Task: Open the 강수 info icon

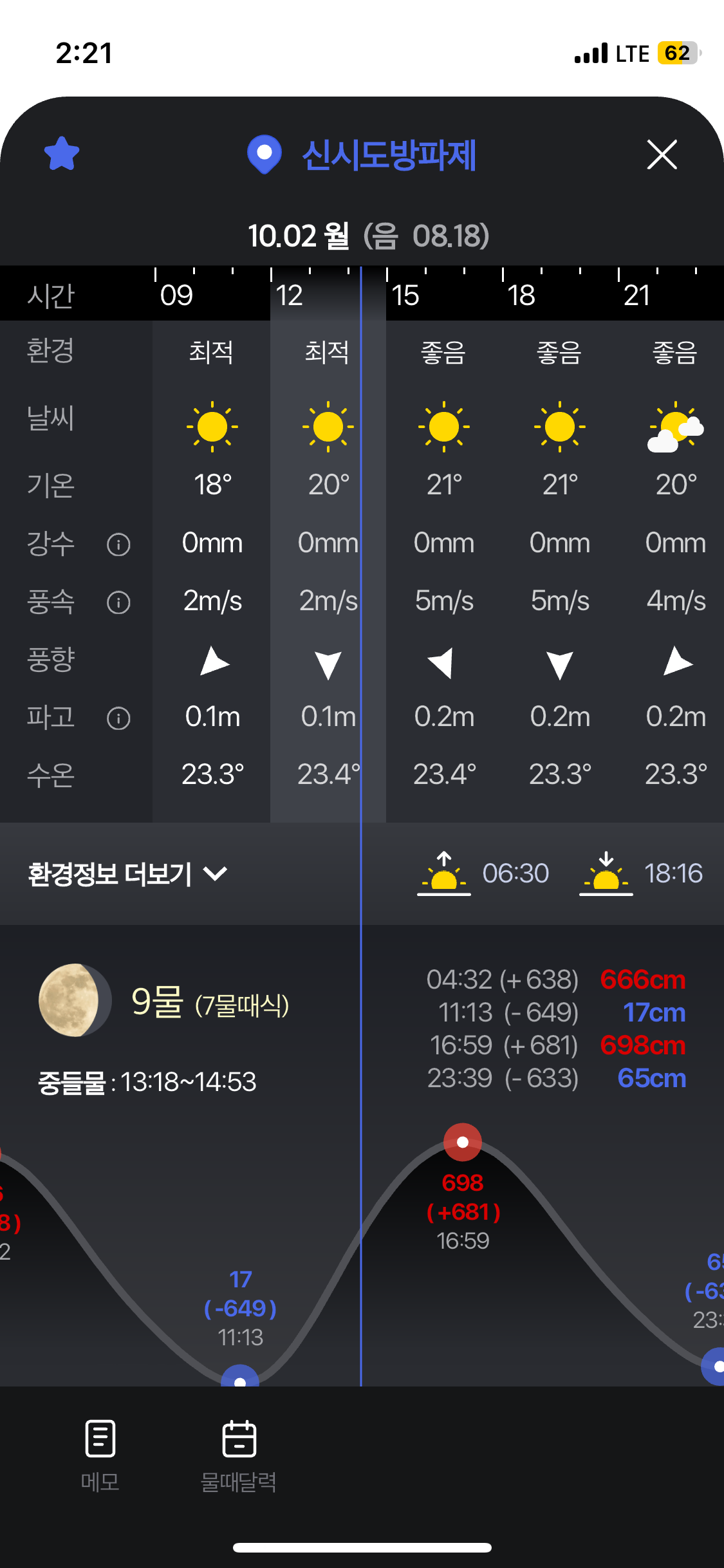Action: tap(118, 545)
